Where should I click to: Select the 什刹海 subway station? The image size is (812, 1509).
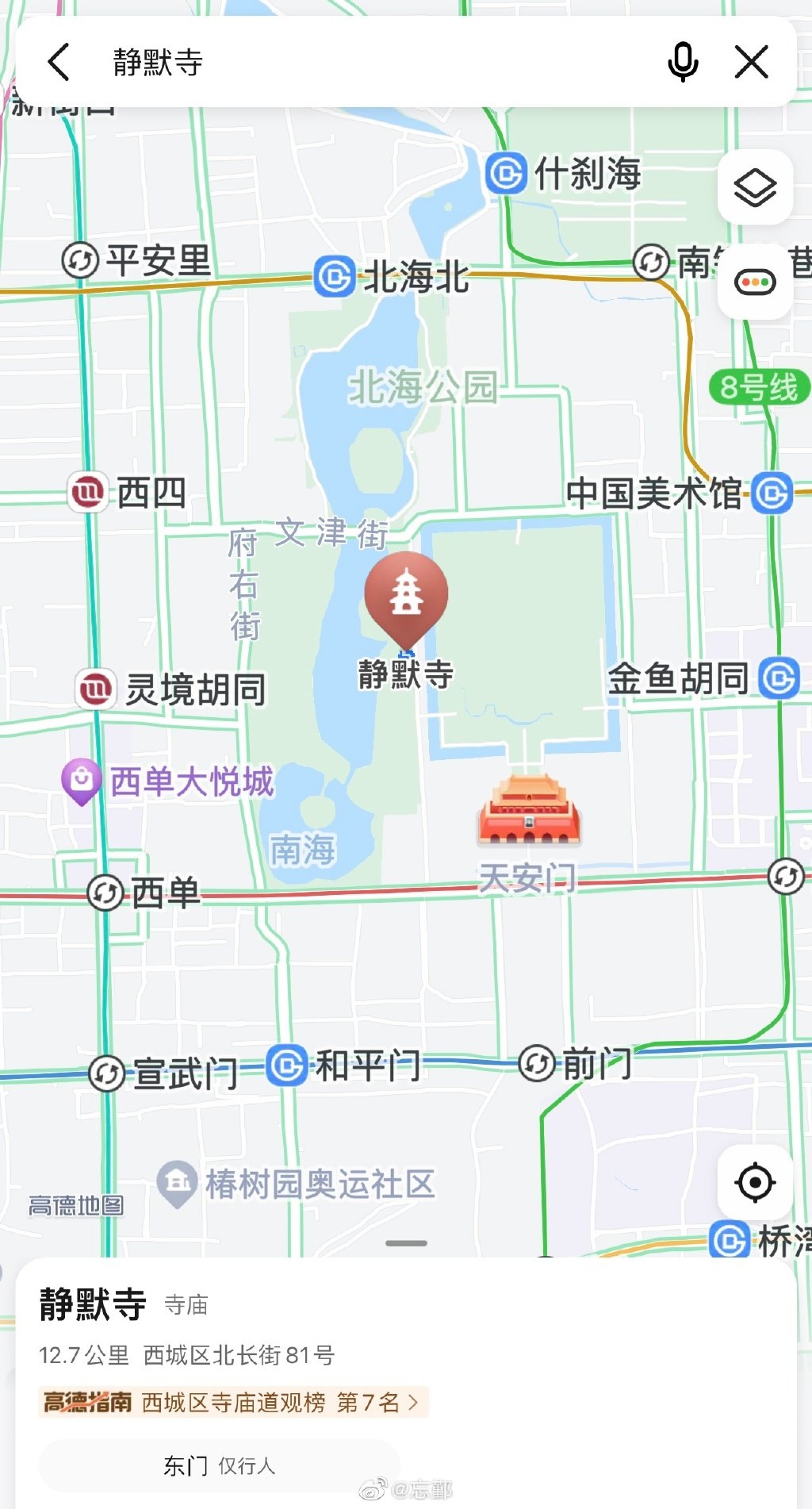563,173
